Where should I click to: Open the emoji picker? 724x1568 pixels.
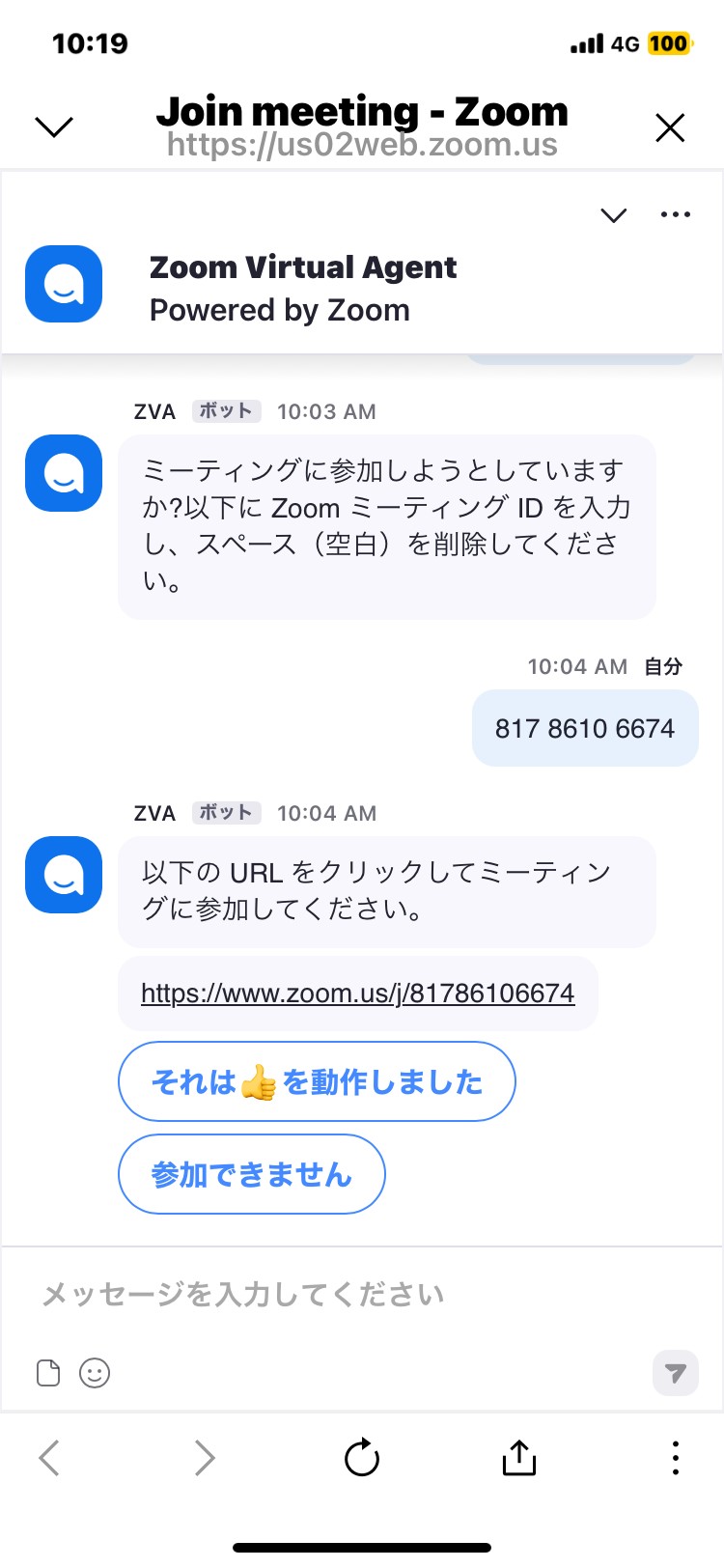pos(95,1373)
